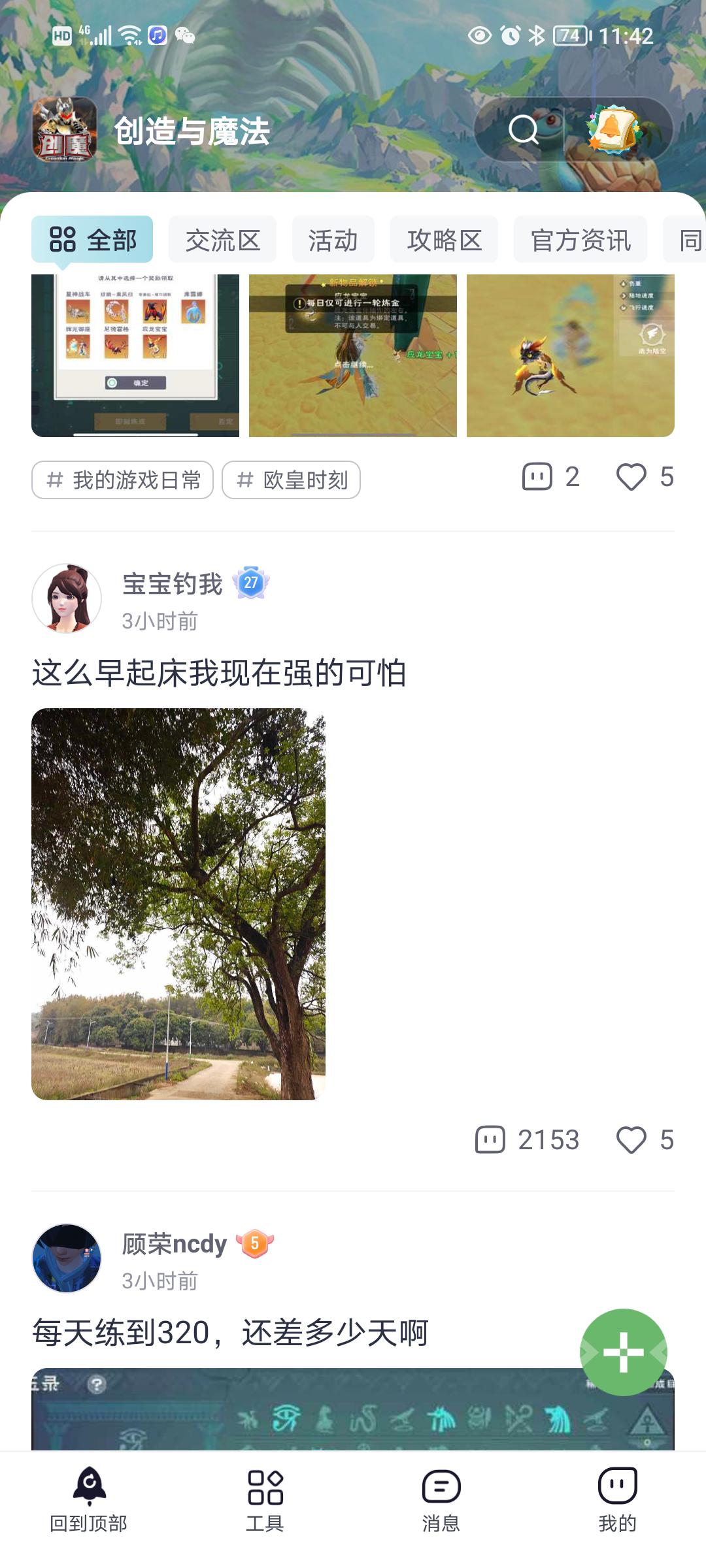Screen dimensions: 706x1568
Task: Open 顾荣ncdy's profile avatar
Action: 67,1258
